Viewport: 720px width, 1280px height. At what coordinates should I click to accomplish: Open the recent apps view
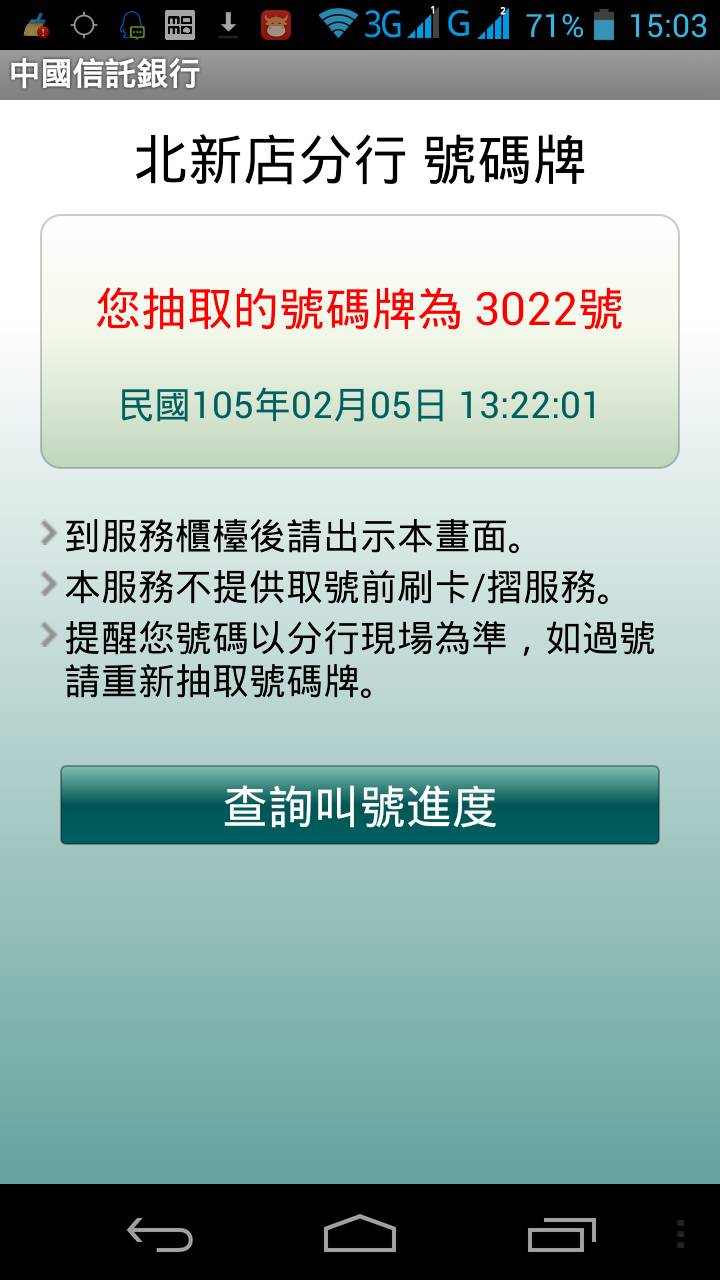(561, 1234)
